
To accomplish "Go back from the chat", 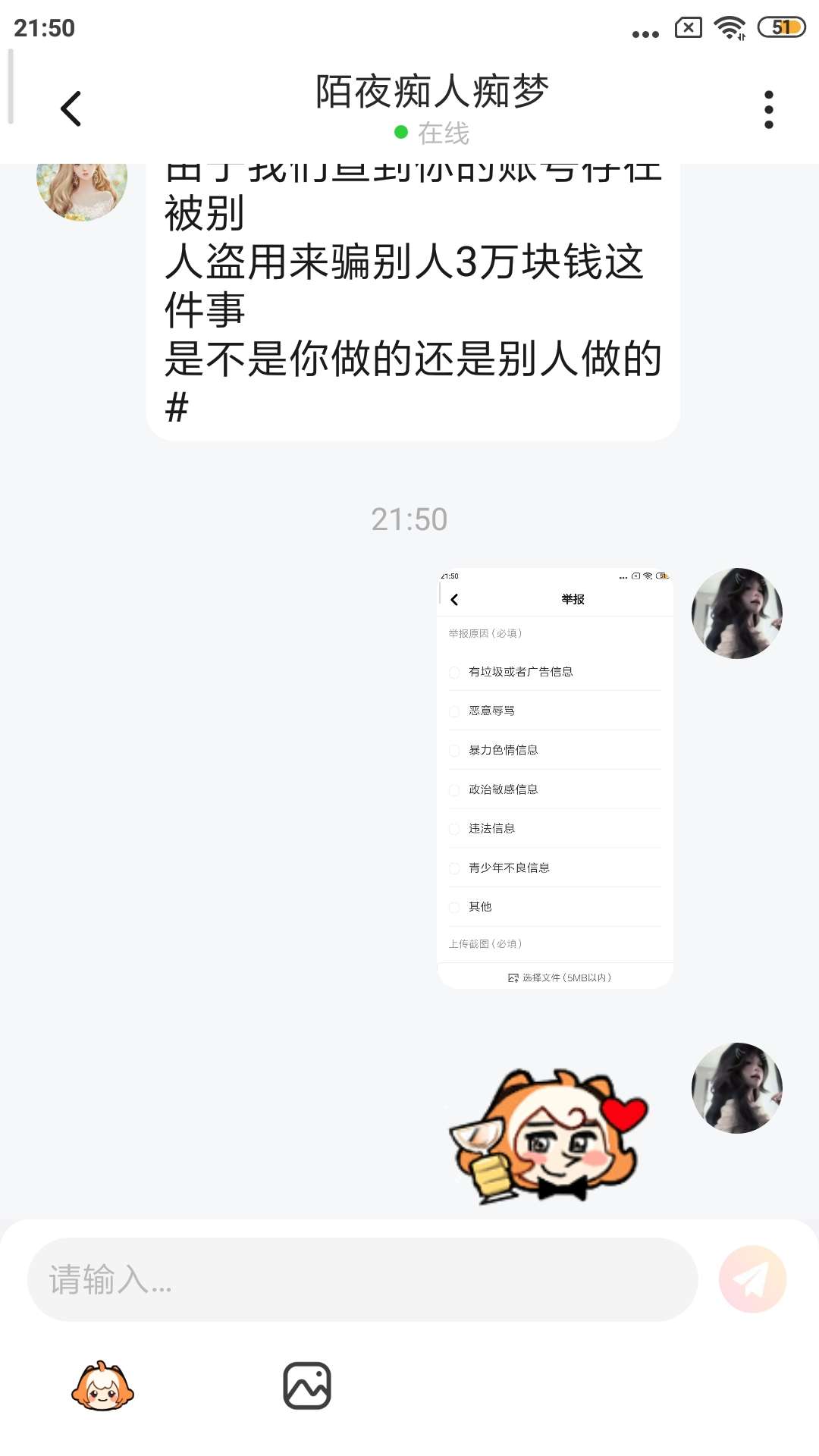I will pos(71,108).
